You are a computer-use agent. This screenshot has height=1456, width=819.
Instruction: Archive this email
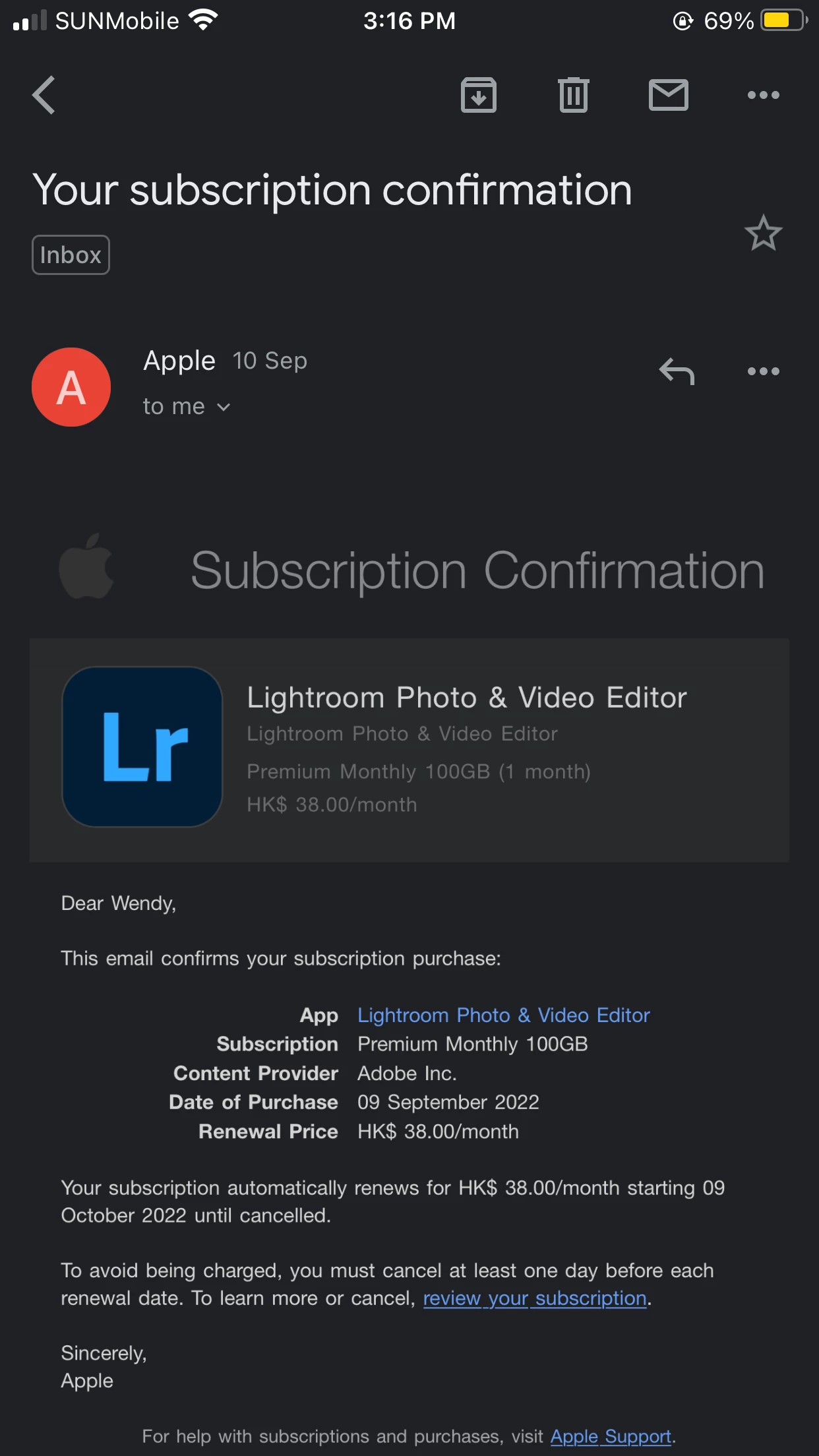pos(478,95)
